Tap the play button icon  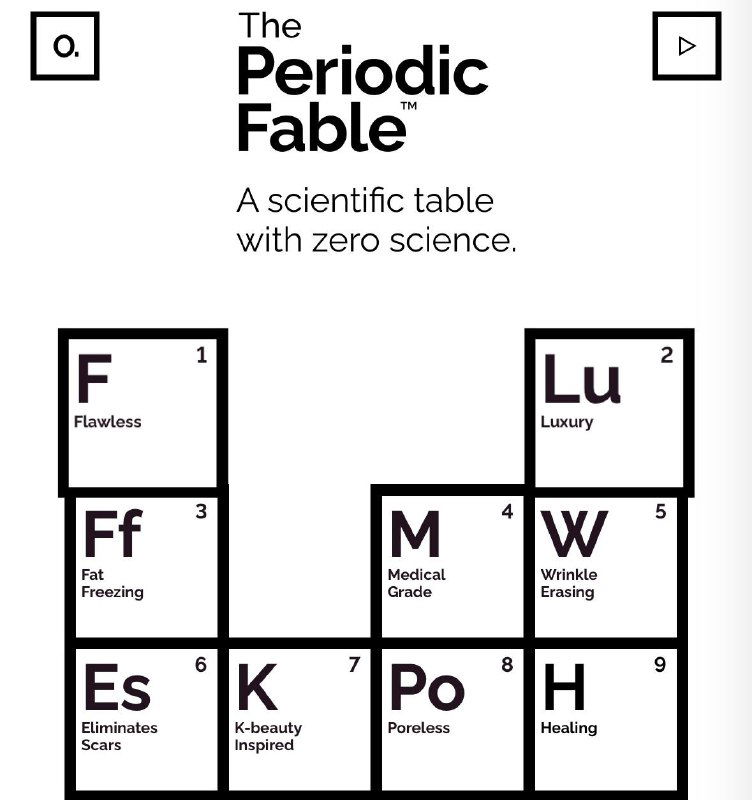click(686, 46)
